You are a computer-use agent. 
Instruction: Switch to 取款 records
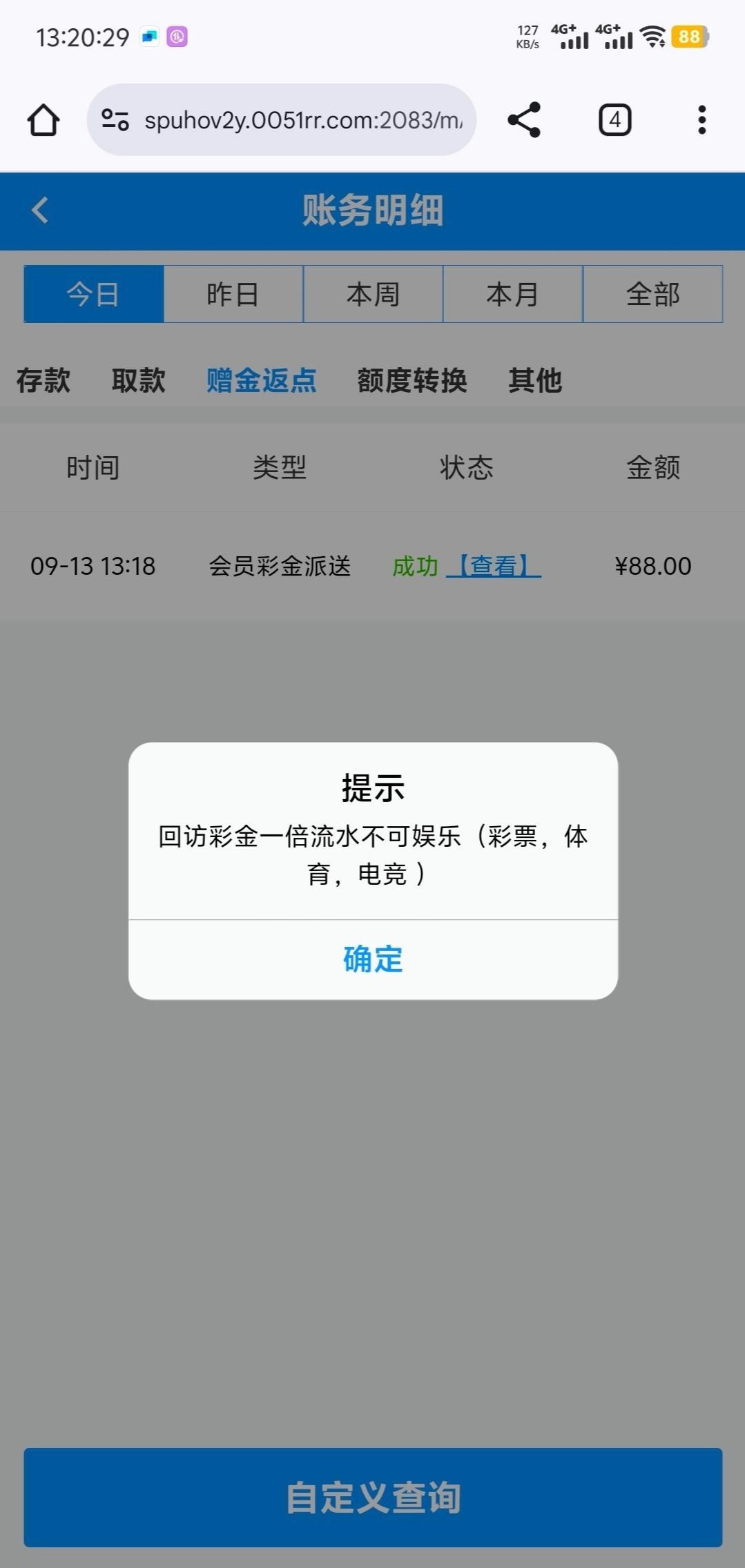click(x=139, y=380)
